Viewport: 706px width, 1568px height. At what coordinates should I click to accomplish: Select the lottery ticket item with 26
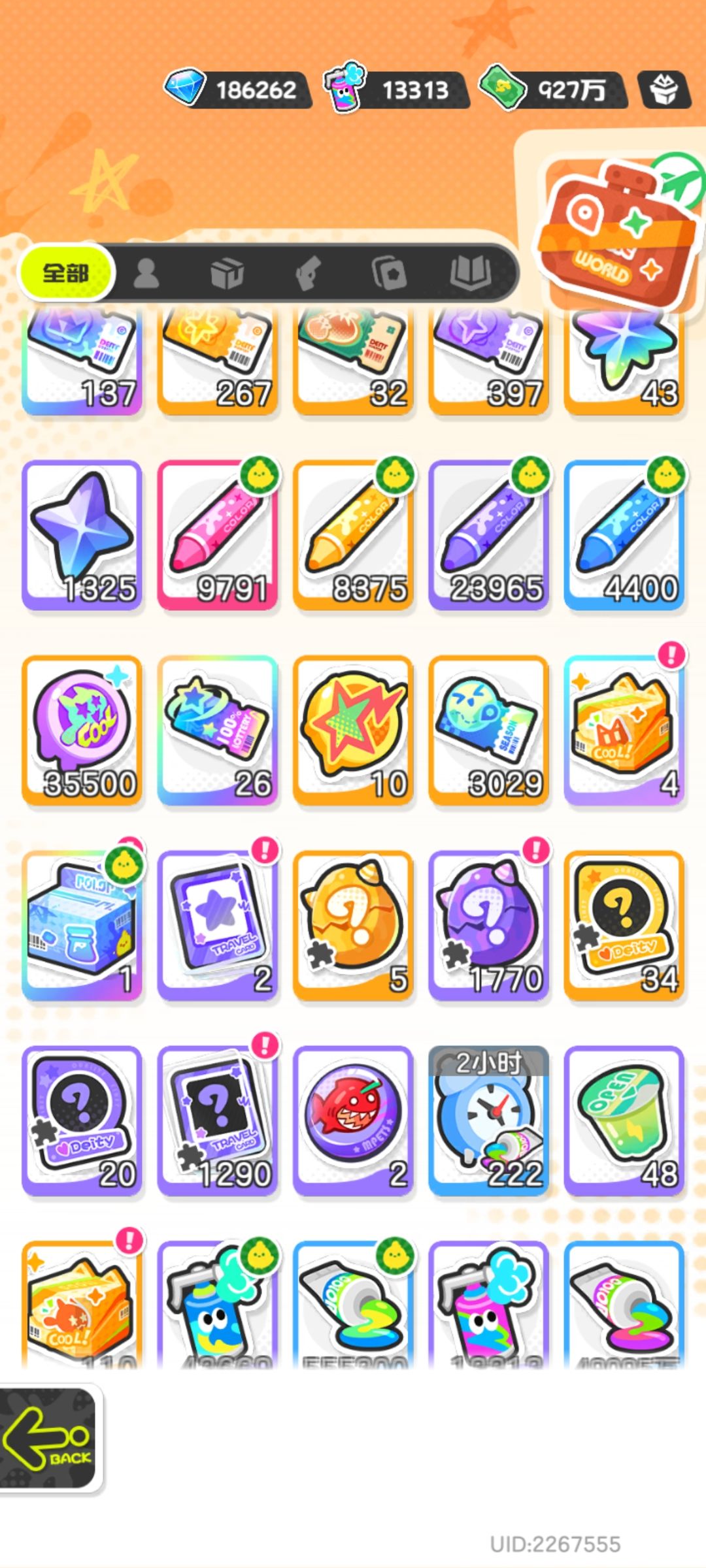click(218, 730)
